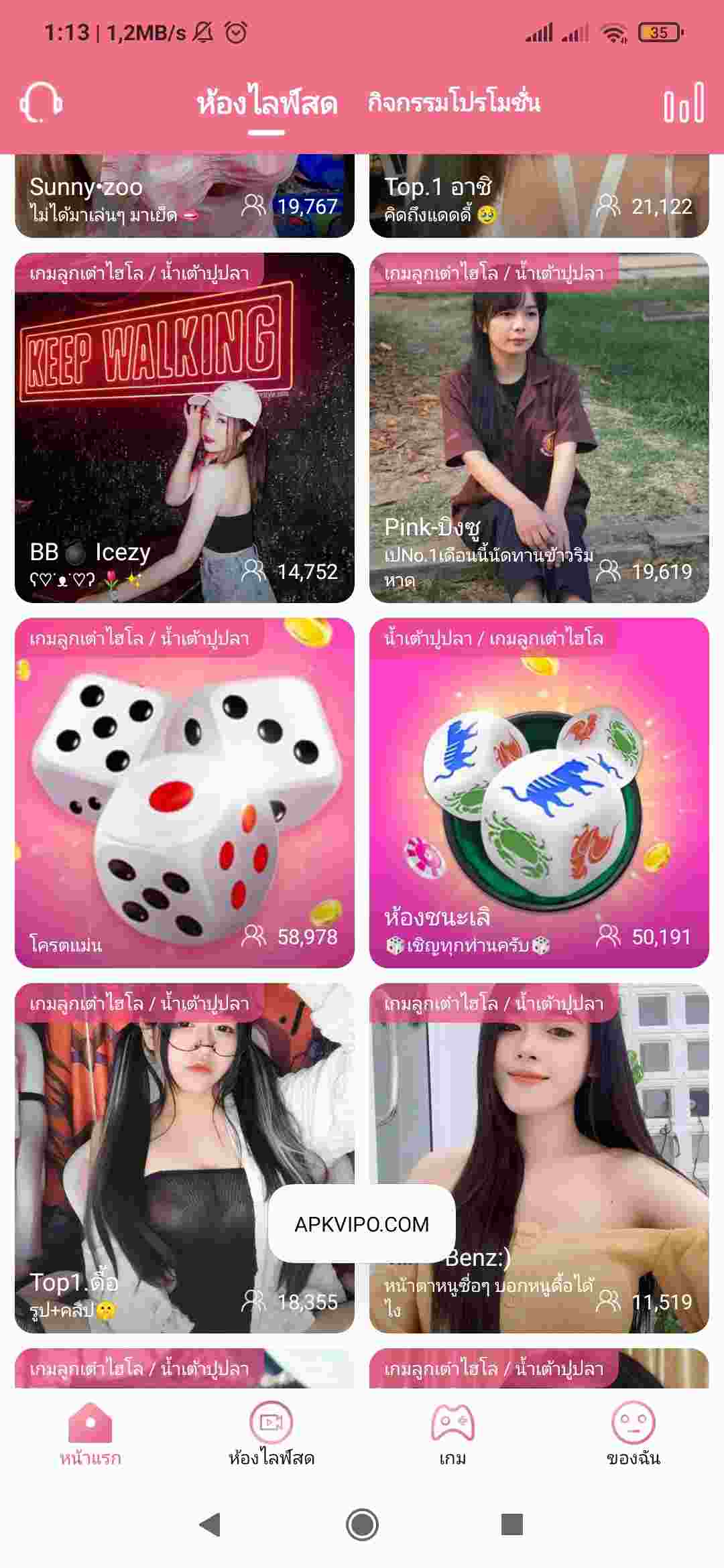Viewport: 724px width, 1568px height.
Task: Open Top.1 อาชิ live room
Action: (539, 196)
